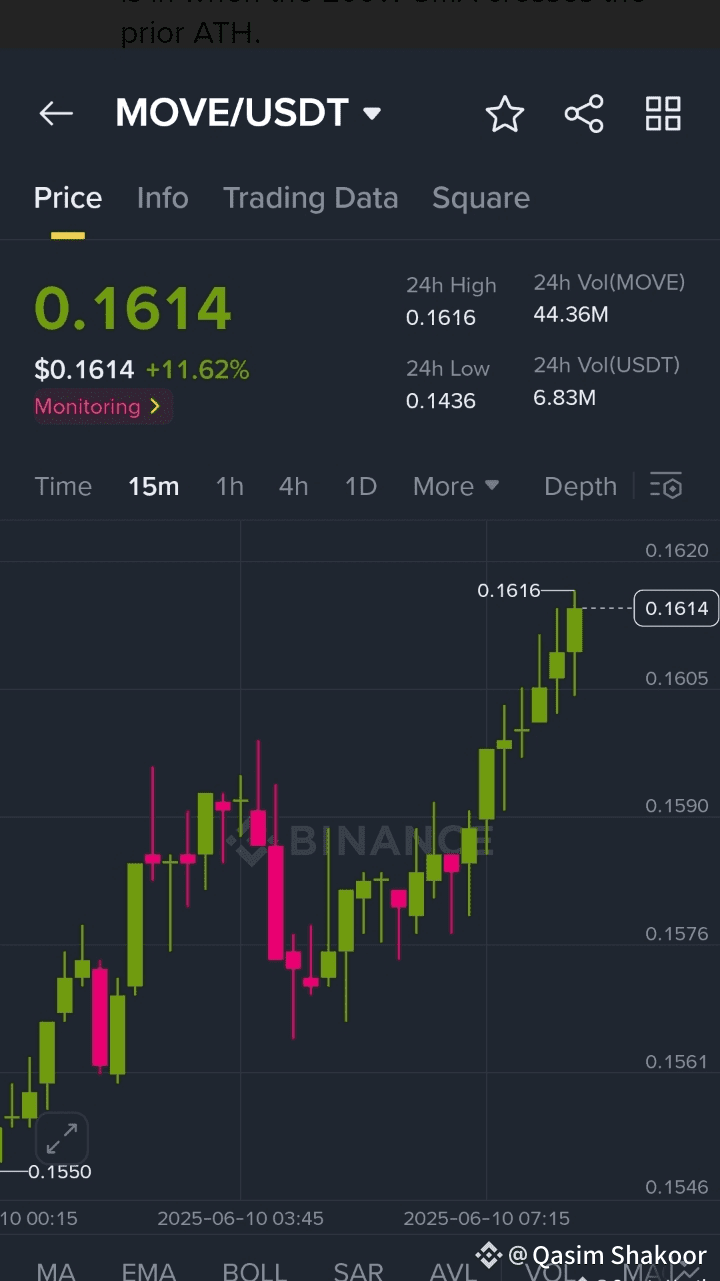This screenshot has width=720, height=1281.
Task: Add MOVE/USDT to favorites
Action: point(505,114)
